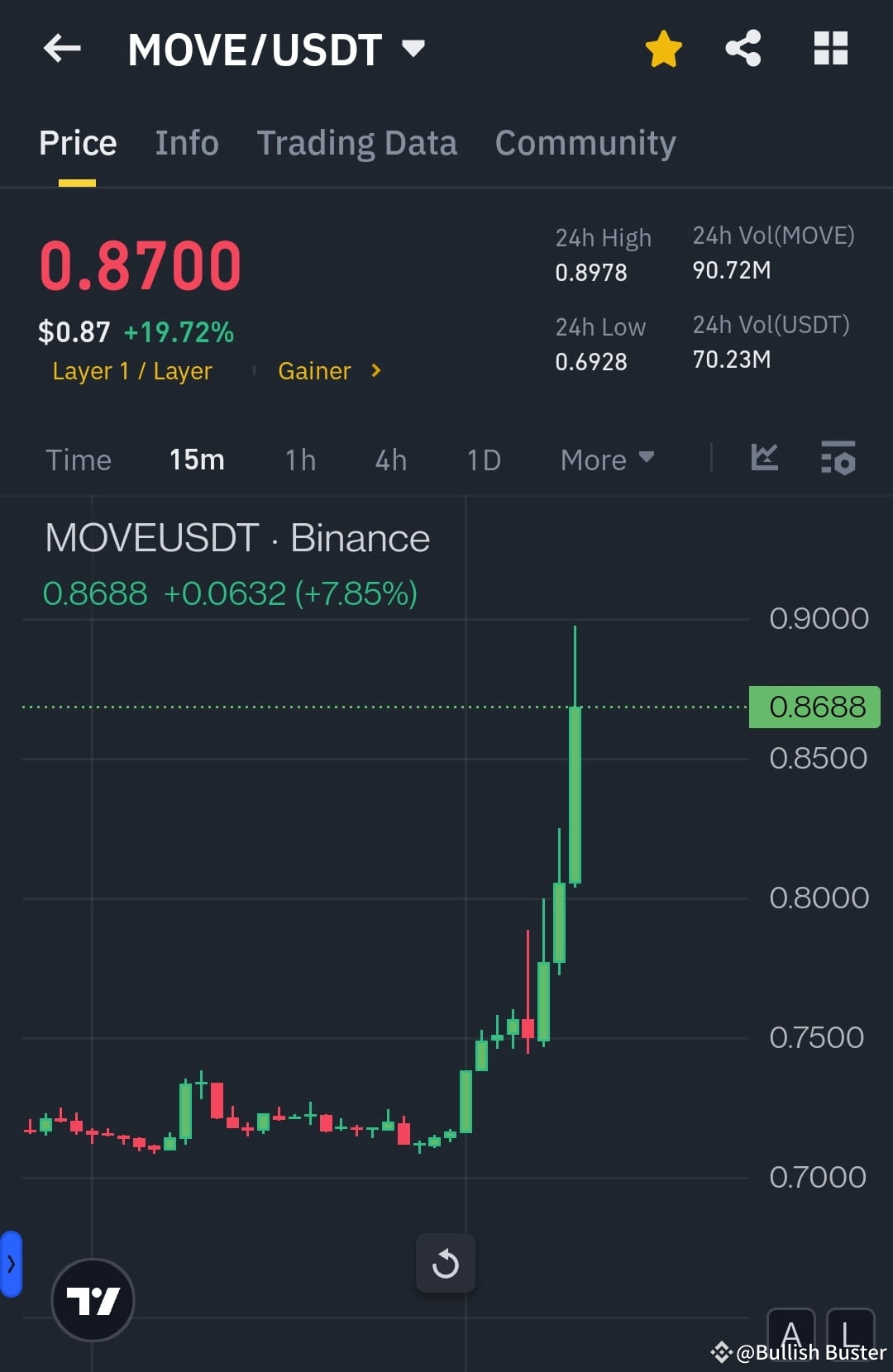Refresh the chart with the reload icon
This screenshot has height=1372, width=893.
(x=446, y=1263)
